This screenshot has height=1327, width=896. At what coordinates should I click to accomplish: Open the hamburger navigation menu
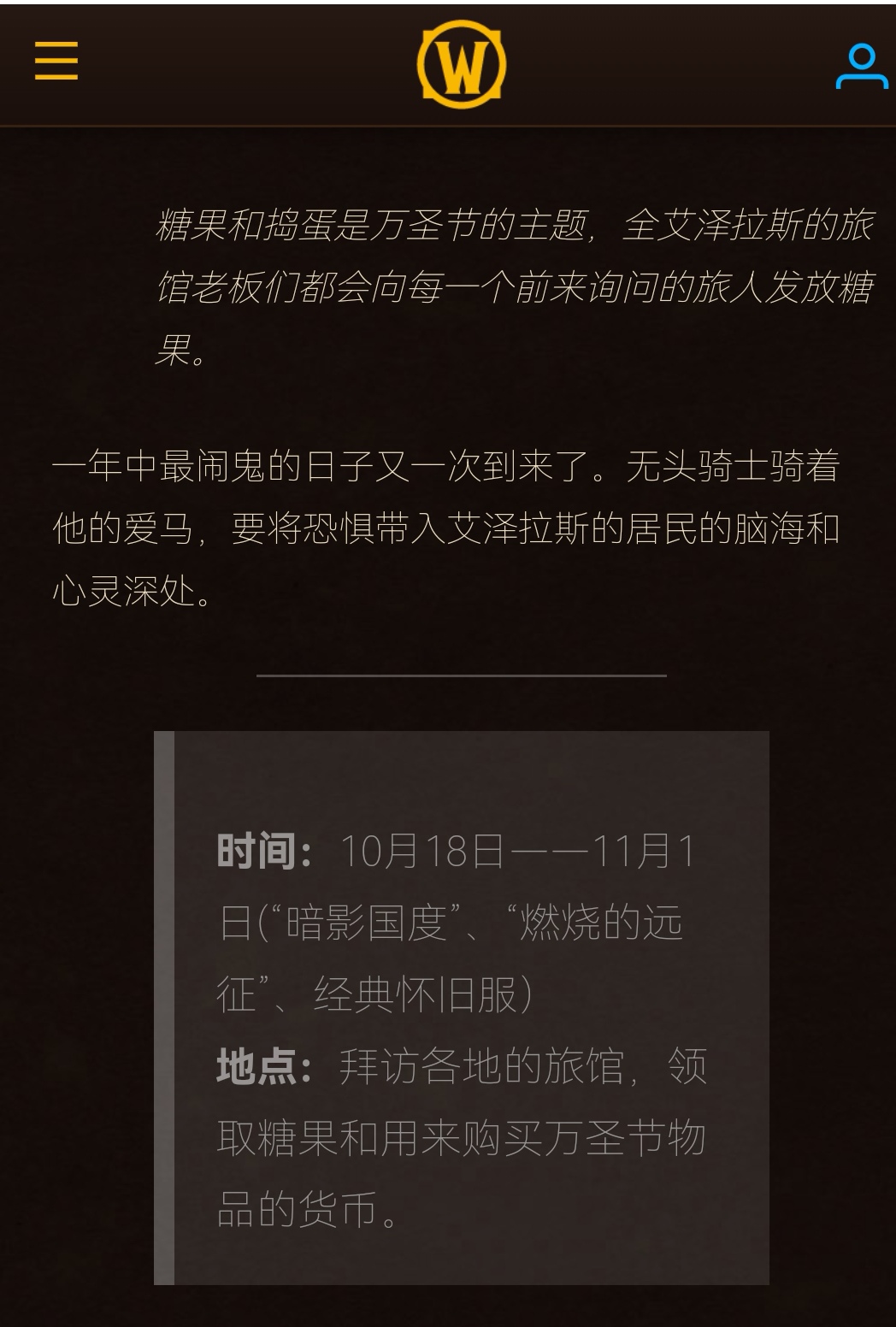click(56, 62)
